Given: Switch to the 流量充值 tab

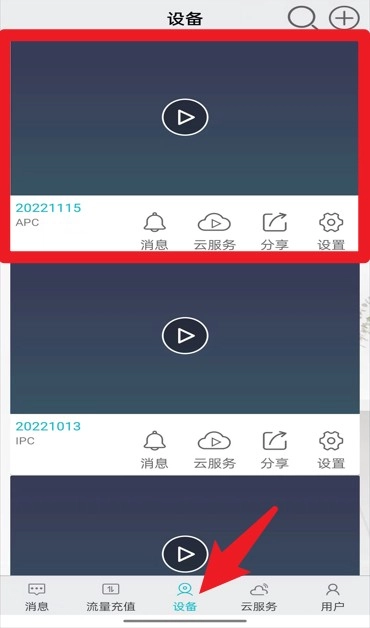Looking at the screenshot, I should 111,597.
